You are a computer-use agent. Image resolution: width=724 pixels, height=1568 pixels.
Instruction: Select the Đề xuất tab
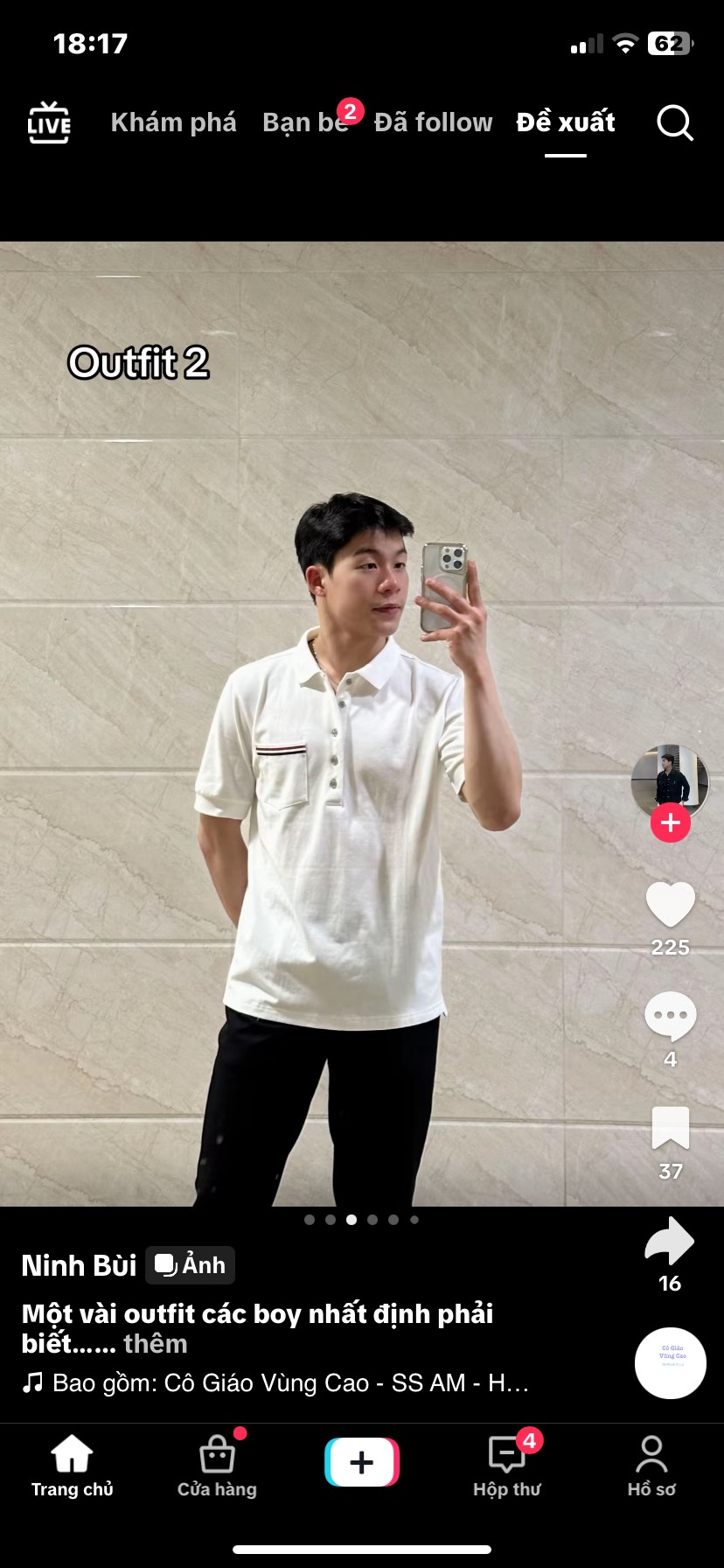tap(566, 122)
